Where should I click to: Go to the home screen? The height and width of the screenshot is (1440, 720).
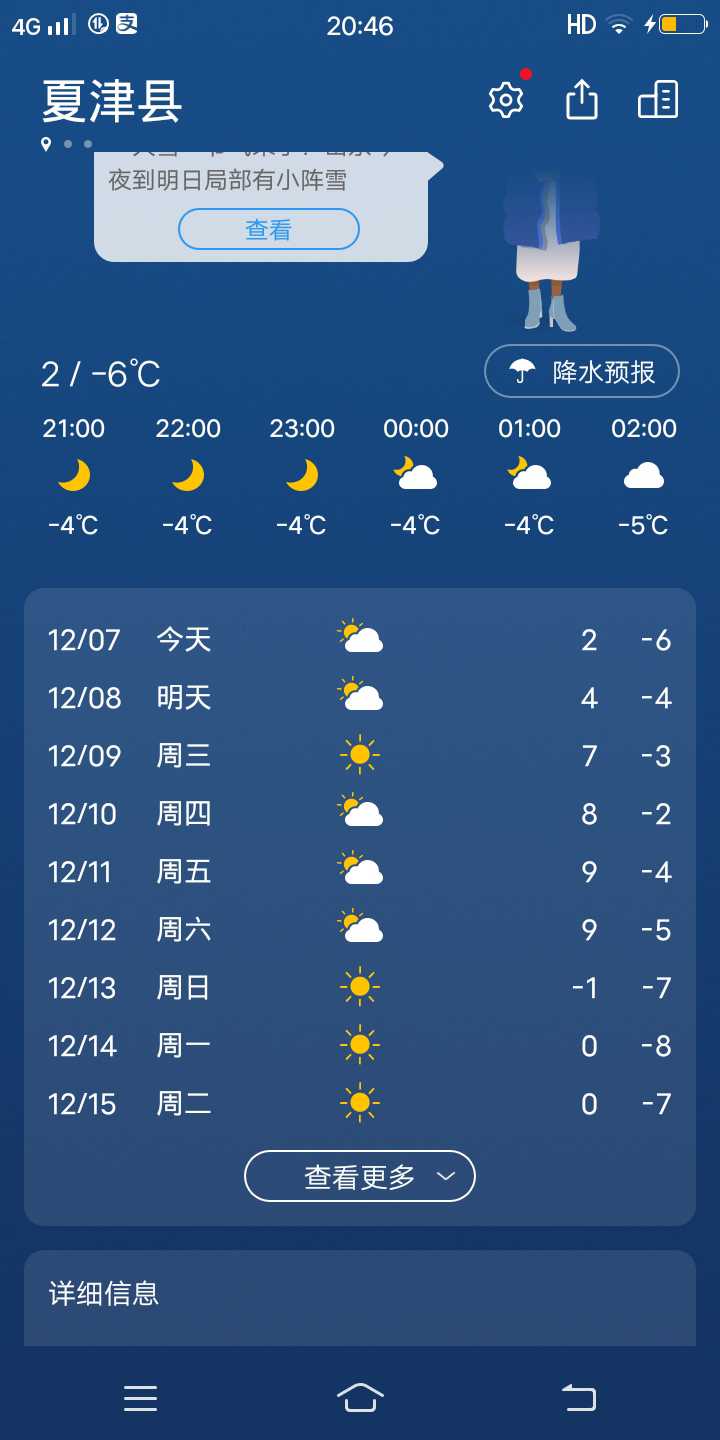(360, 1397)
